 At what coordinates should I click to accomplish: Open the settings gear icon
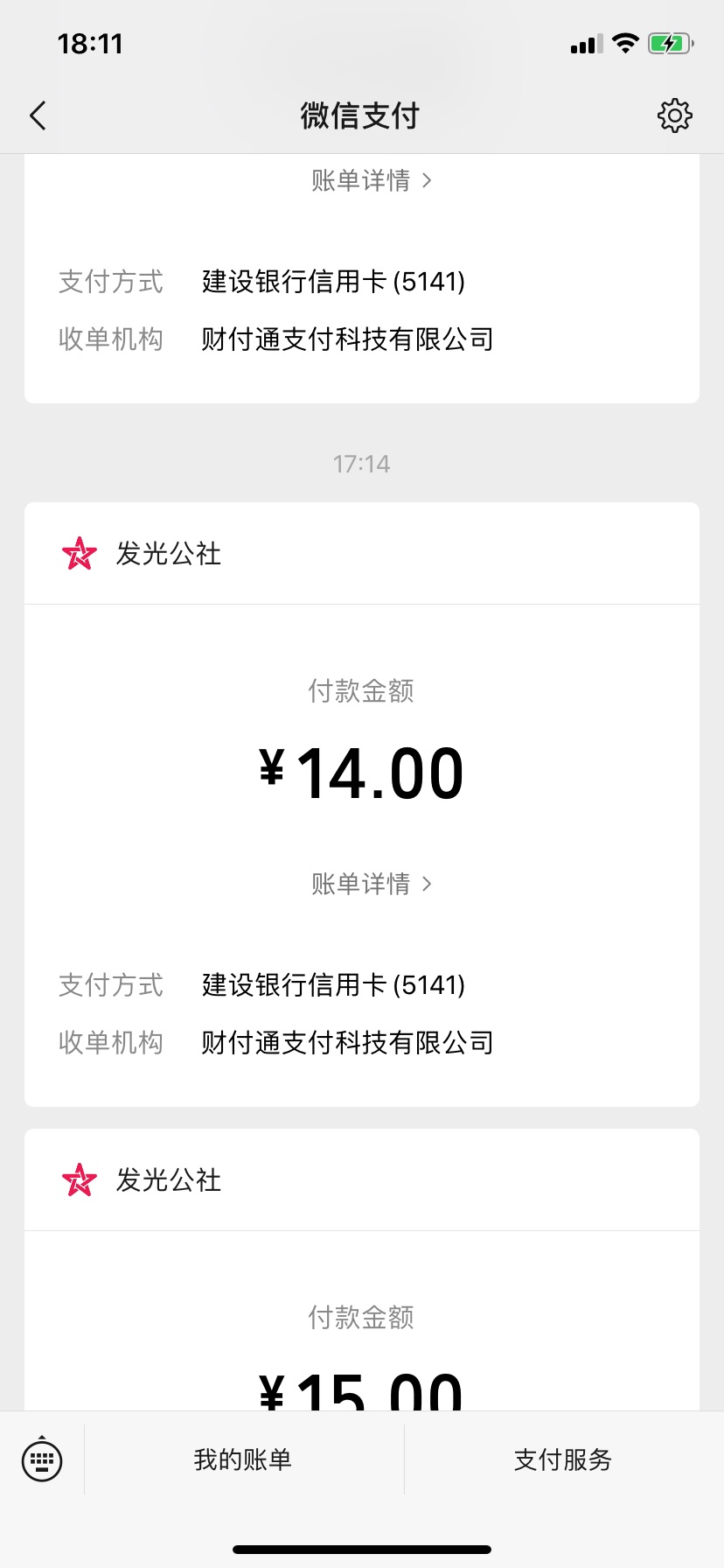(x=674, y=115)
